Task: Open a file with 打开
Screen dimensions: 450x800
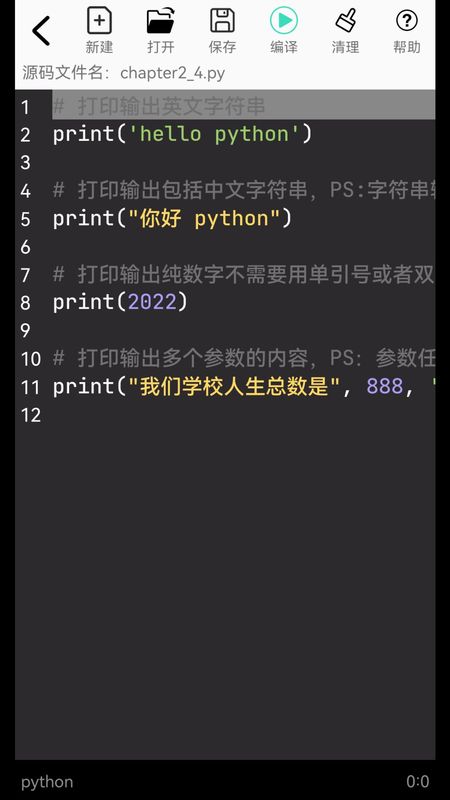Action: 161,31
